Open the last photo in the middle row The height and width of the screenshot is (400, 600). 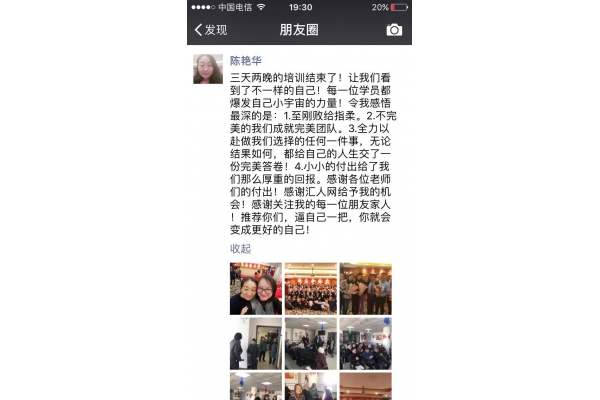[365, 343]
